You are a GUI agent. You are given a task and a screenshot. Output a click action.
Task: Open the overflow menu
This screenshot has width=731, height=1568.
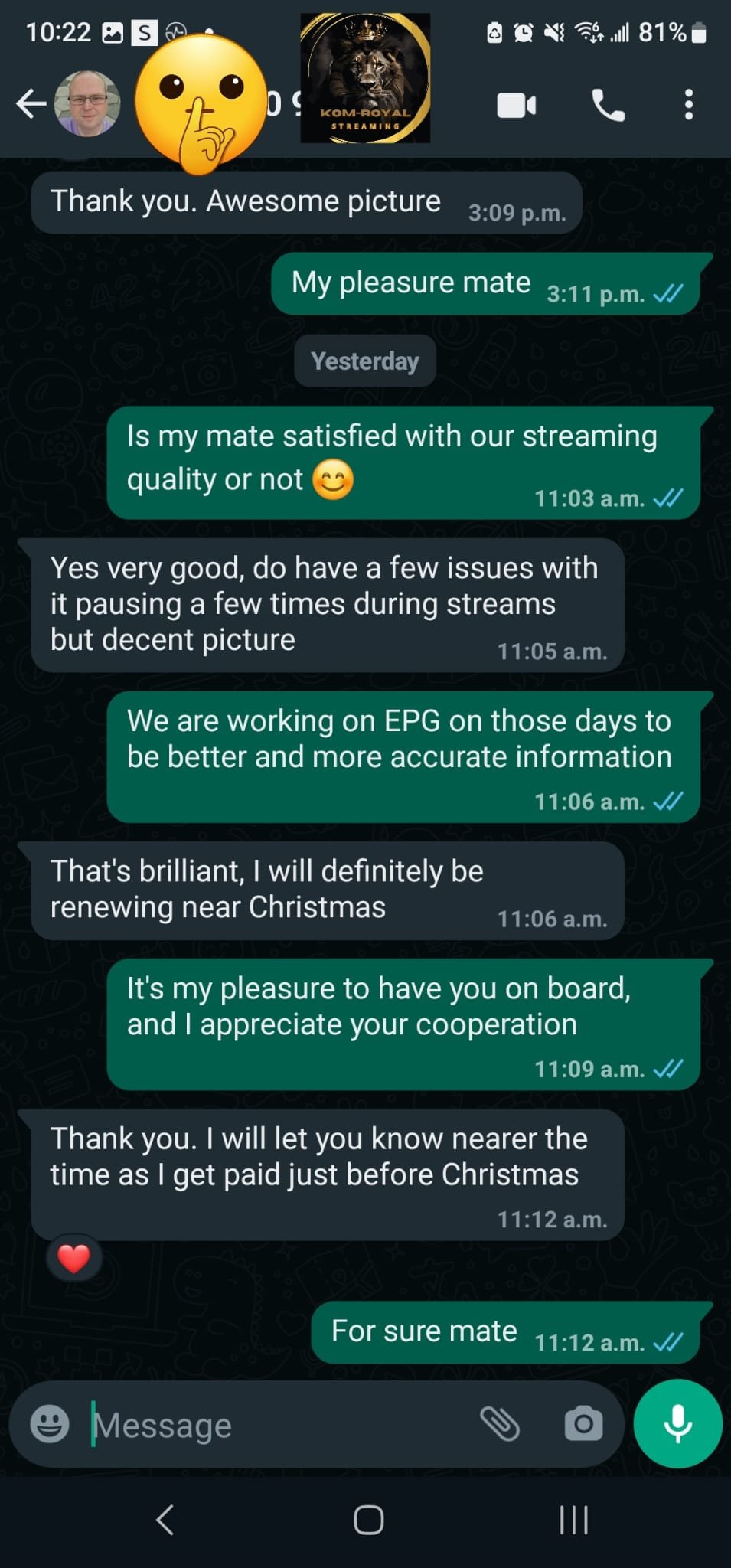click(689, 105)
